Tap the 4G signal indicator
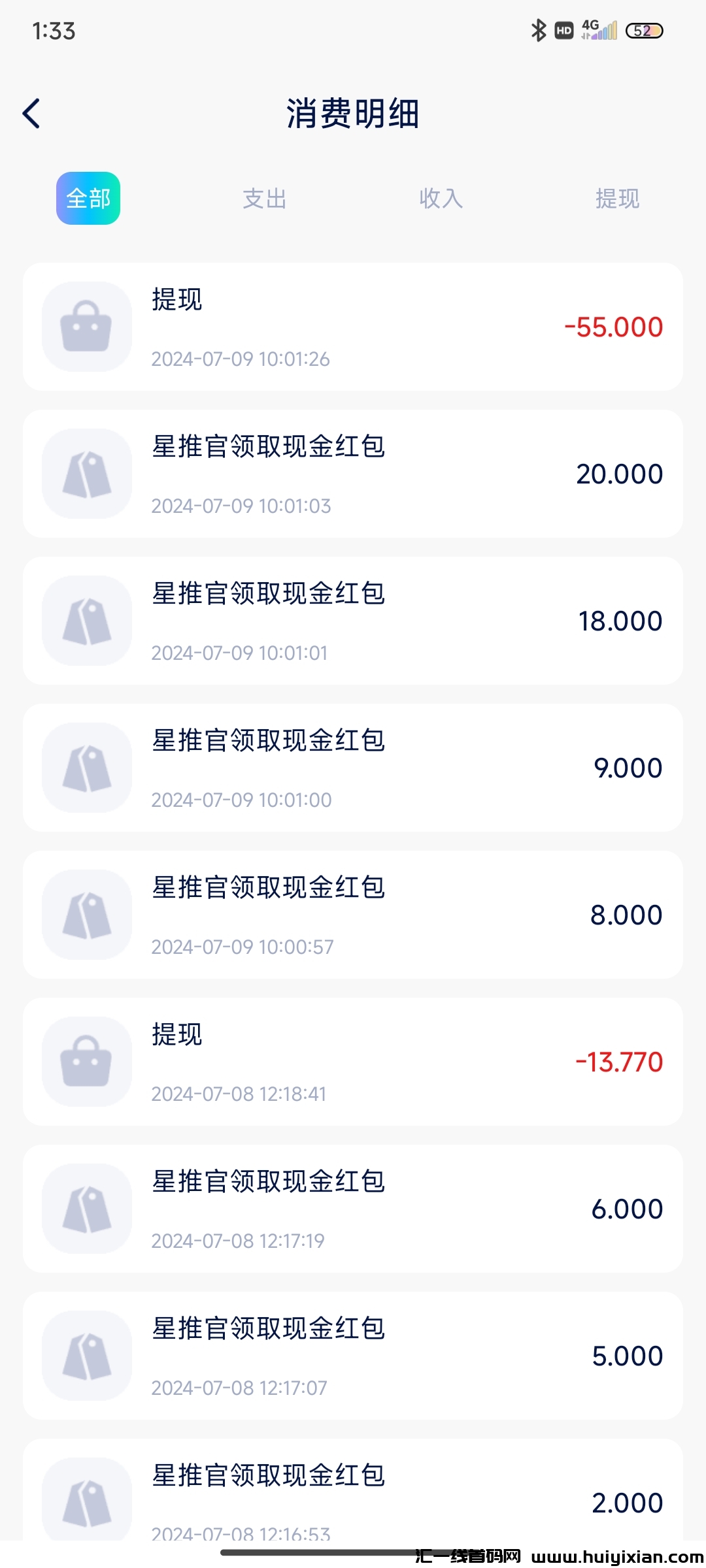 596,30
